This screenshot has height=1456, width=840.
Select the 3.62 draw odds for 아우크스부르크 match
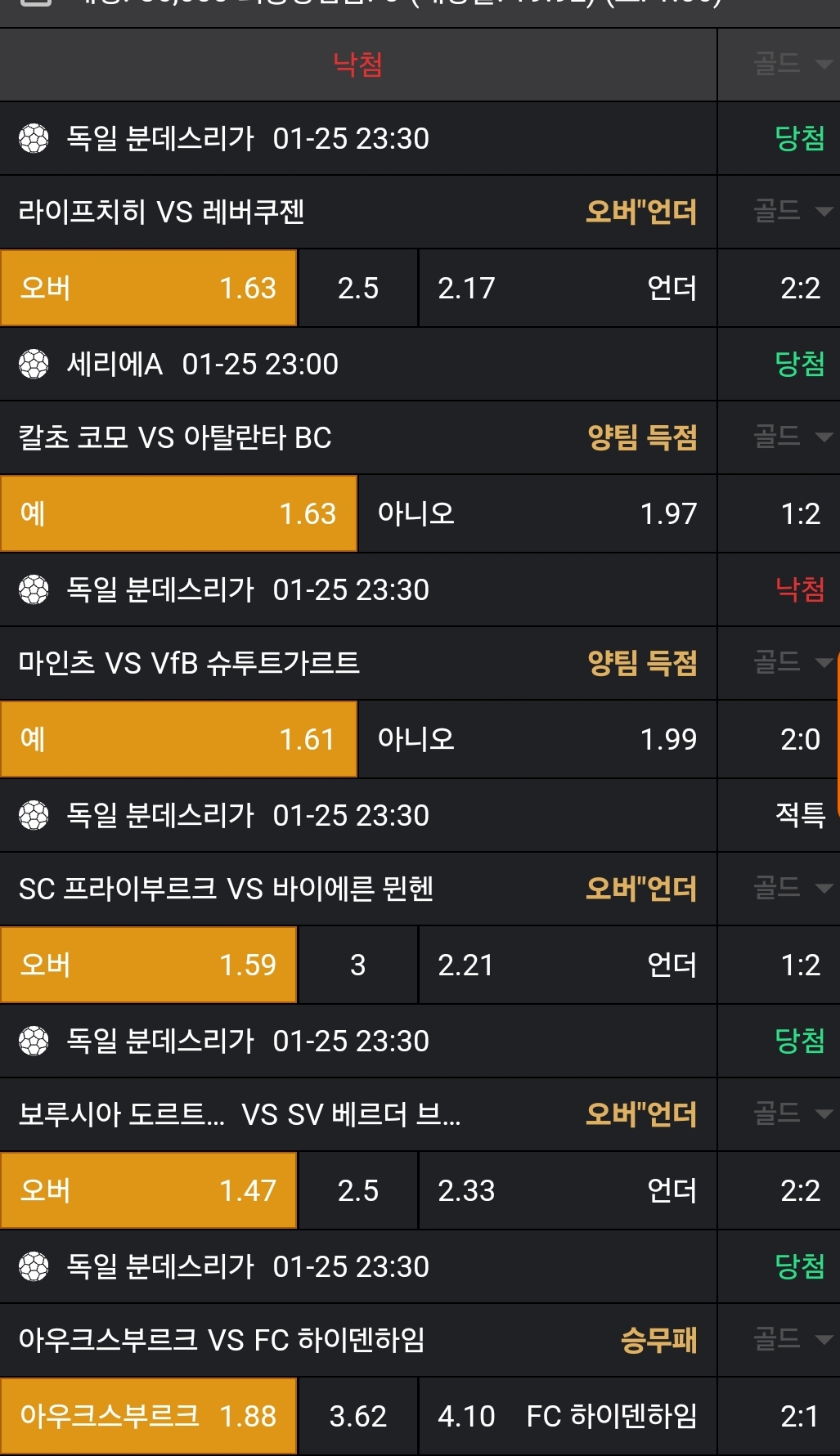point(357,1416)
